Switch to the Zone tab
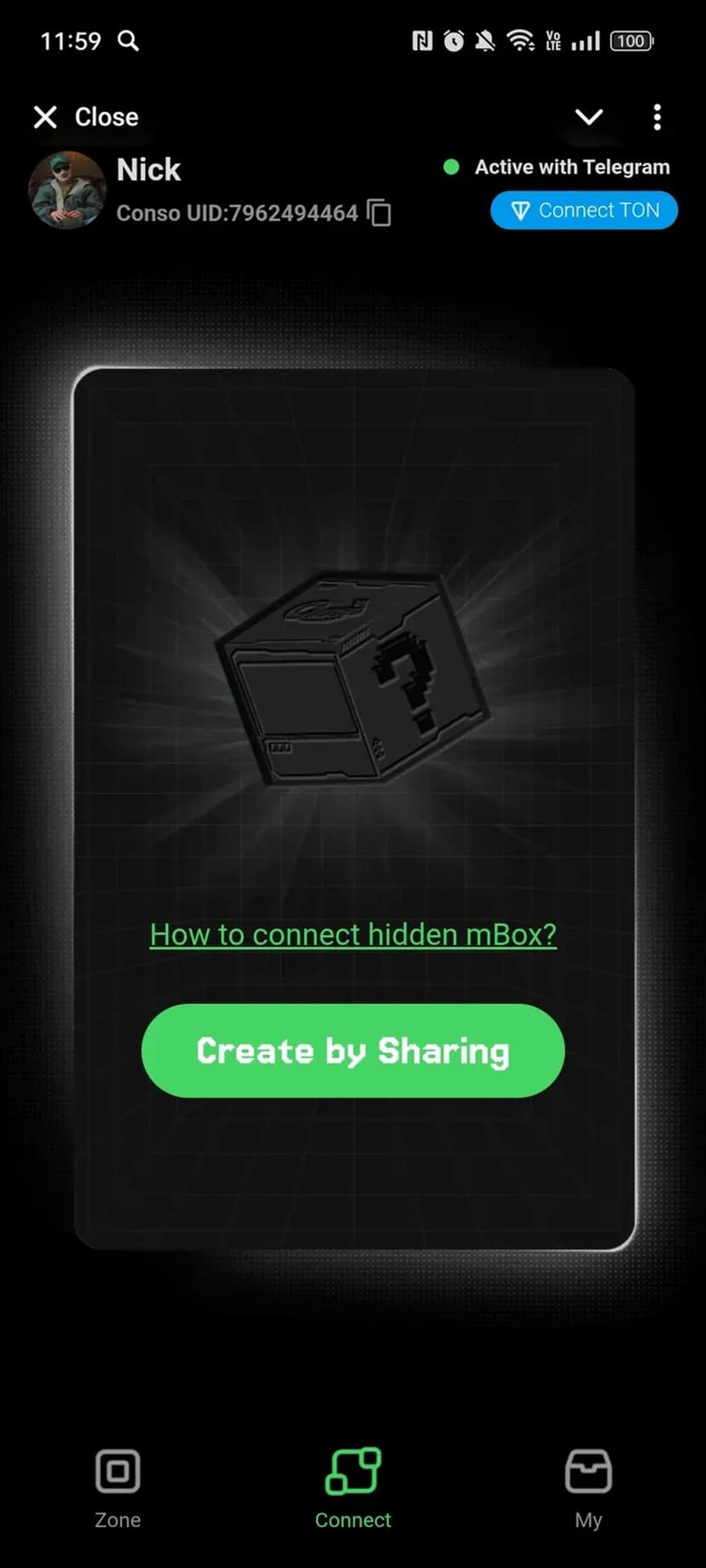 point(118,1488)
